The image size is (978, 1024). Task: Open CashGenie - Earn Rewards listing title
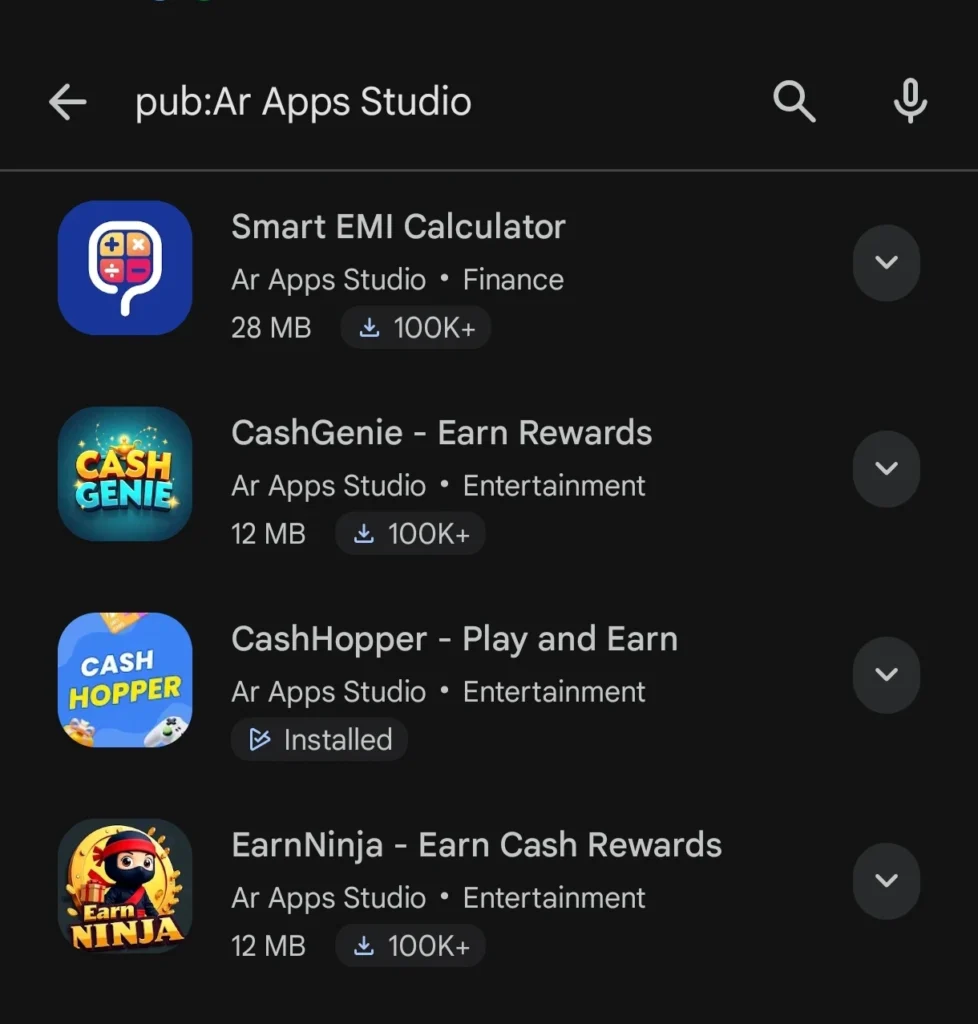(441, 433)
